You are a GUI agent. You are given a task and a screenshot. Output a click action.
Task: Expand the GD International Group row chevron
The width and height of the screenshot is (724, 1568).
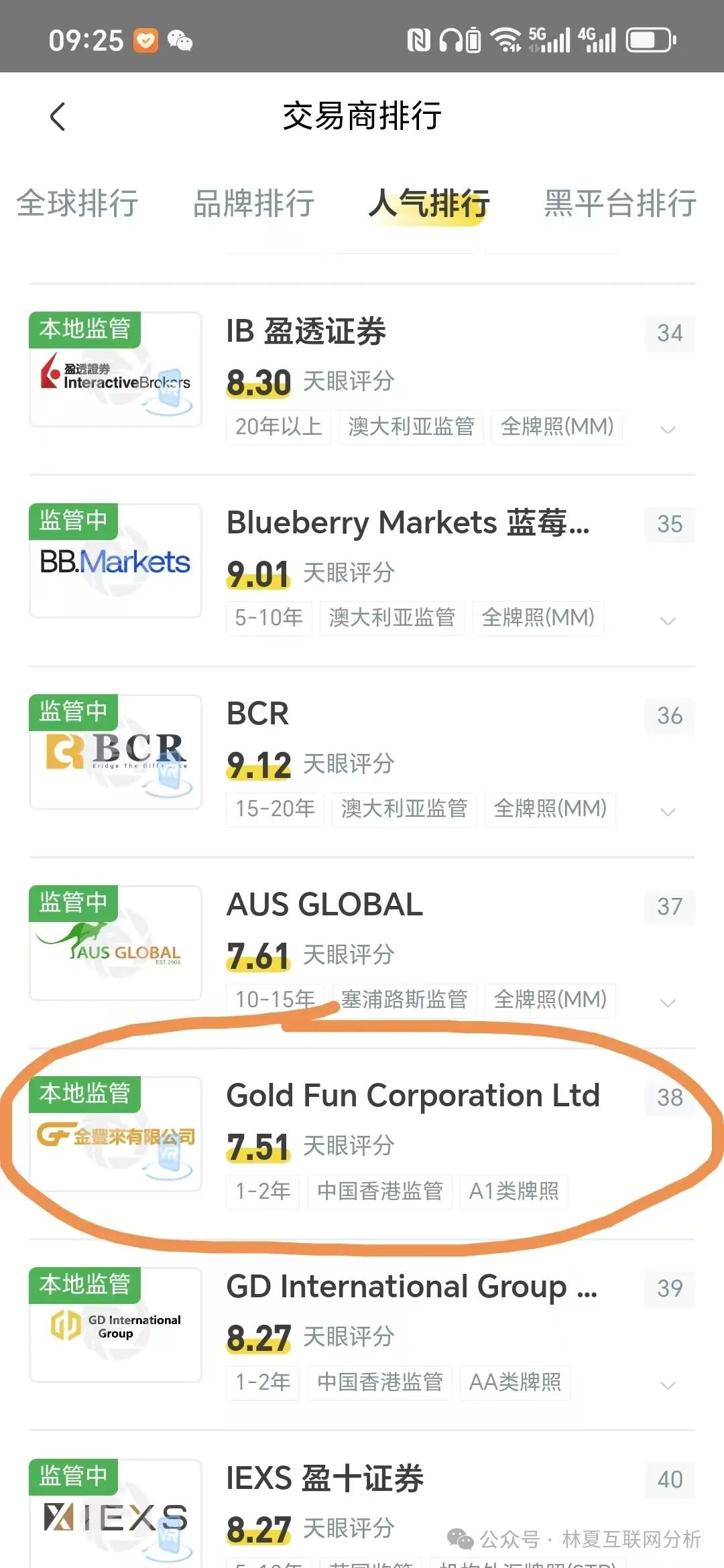(668, 1384)
